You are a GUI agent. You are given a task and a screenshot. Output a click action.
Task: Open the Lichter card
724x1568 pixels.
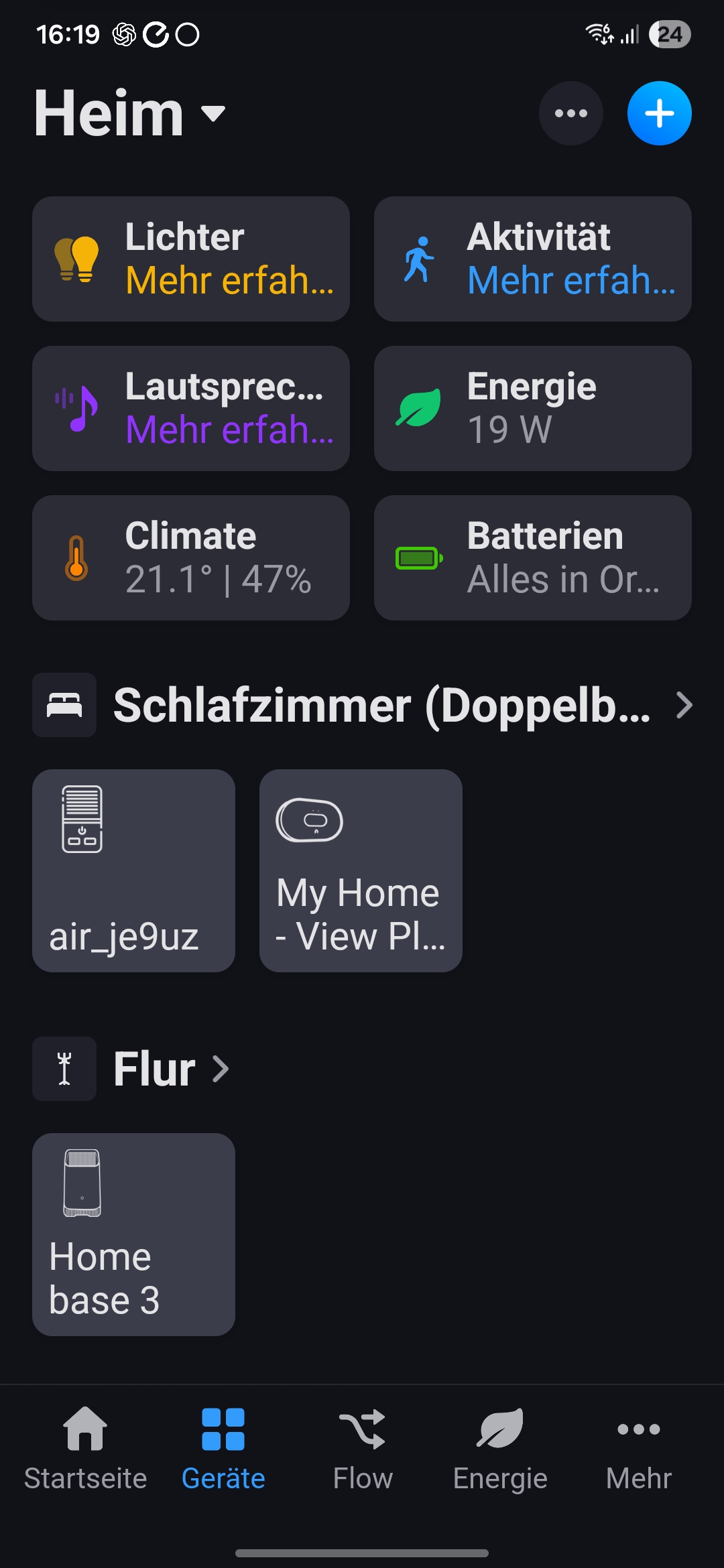[191, 259]
